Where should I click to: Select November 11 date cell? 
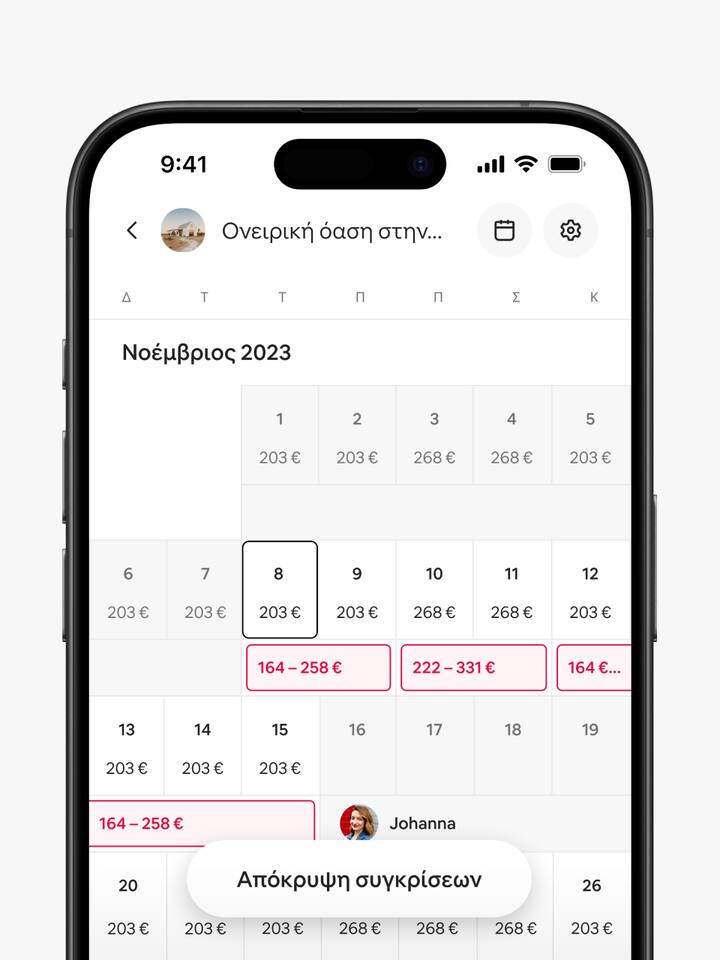[x=511, y=590]
